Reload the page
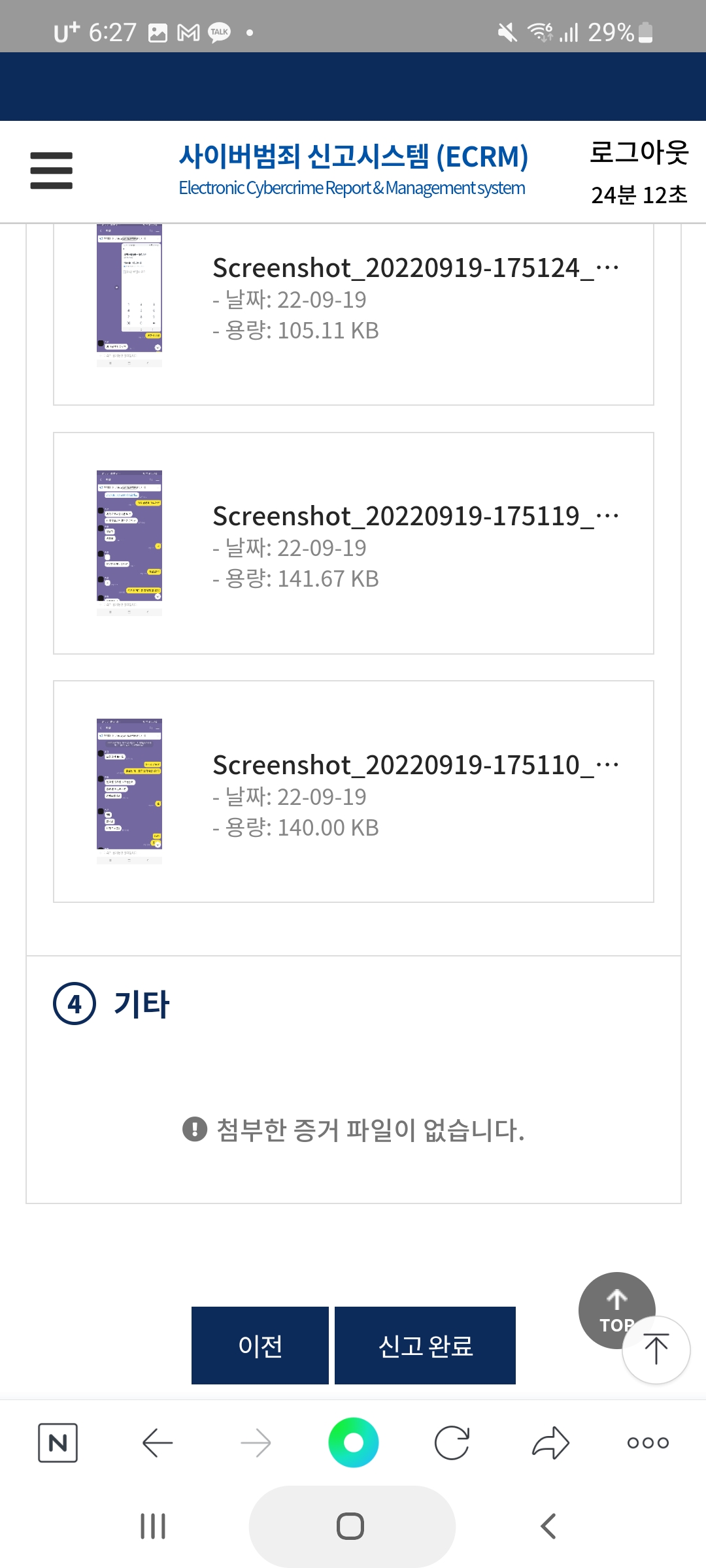Screen dimensions: 706x1568 click(452, 1443)
